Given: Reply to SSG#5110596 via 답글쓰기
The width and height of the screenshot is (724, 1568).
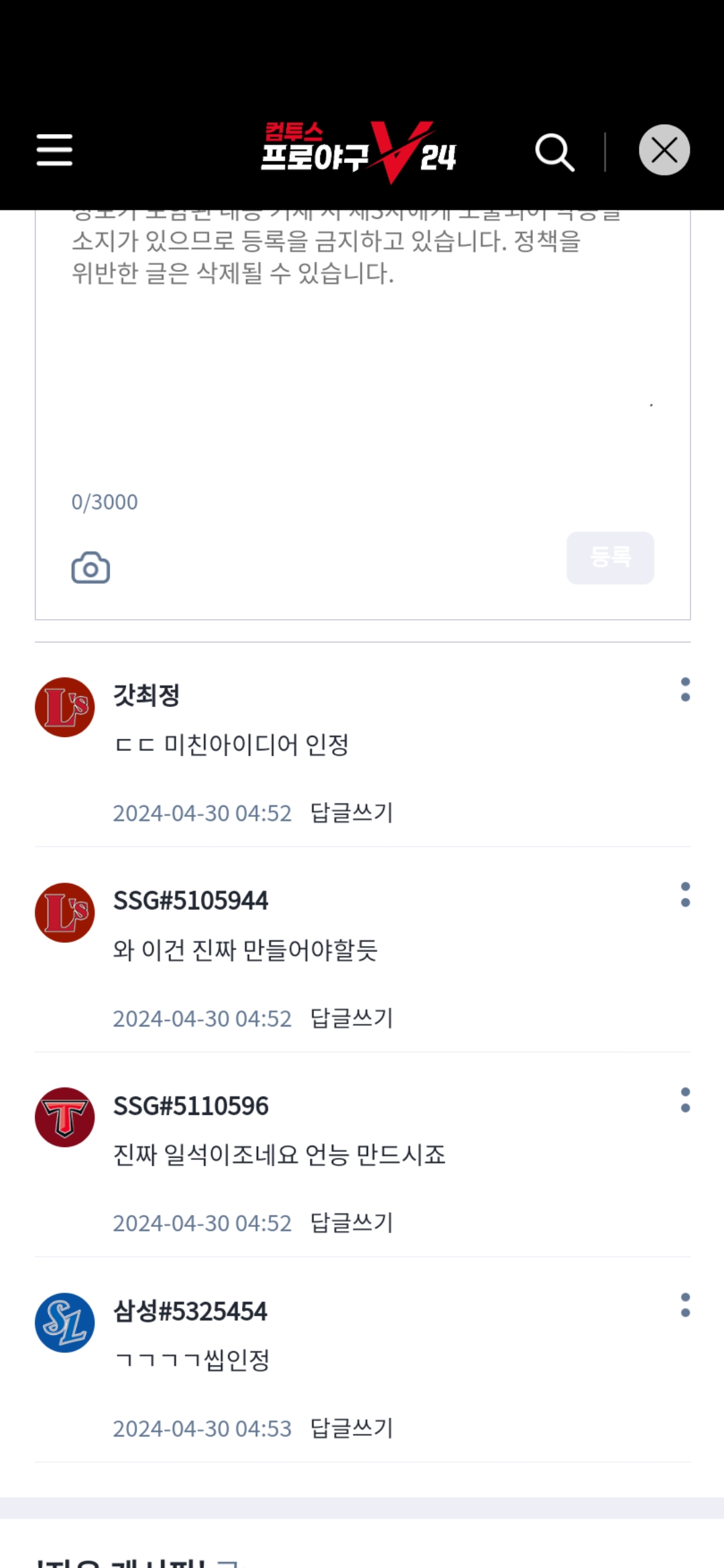Looking at the screenshot, I should (351, 1223).
